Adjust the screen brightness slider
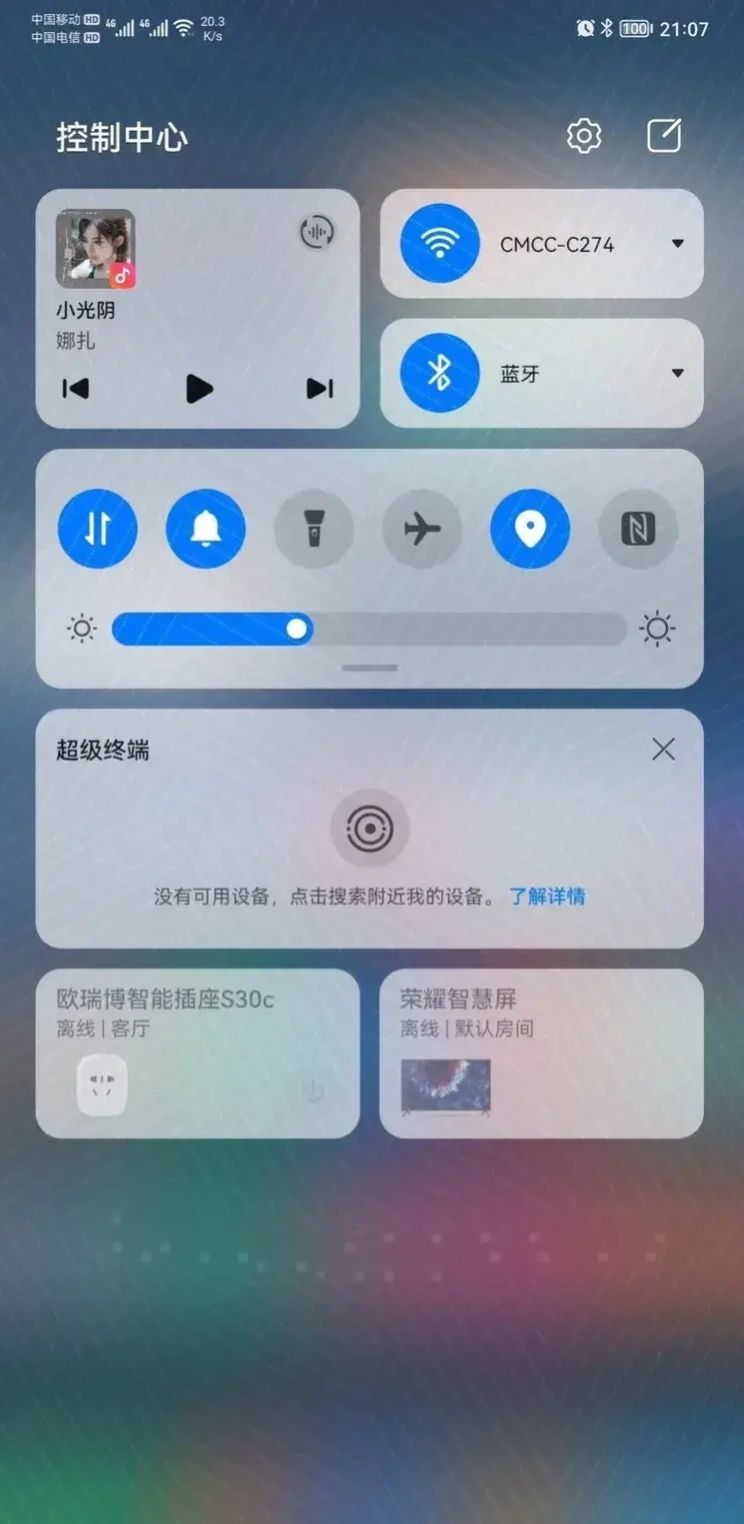Image resolution: width=744 pixels, height=1524 pixels. (x=298, y=628)
